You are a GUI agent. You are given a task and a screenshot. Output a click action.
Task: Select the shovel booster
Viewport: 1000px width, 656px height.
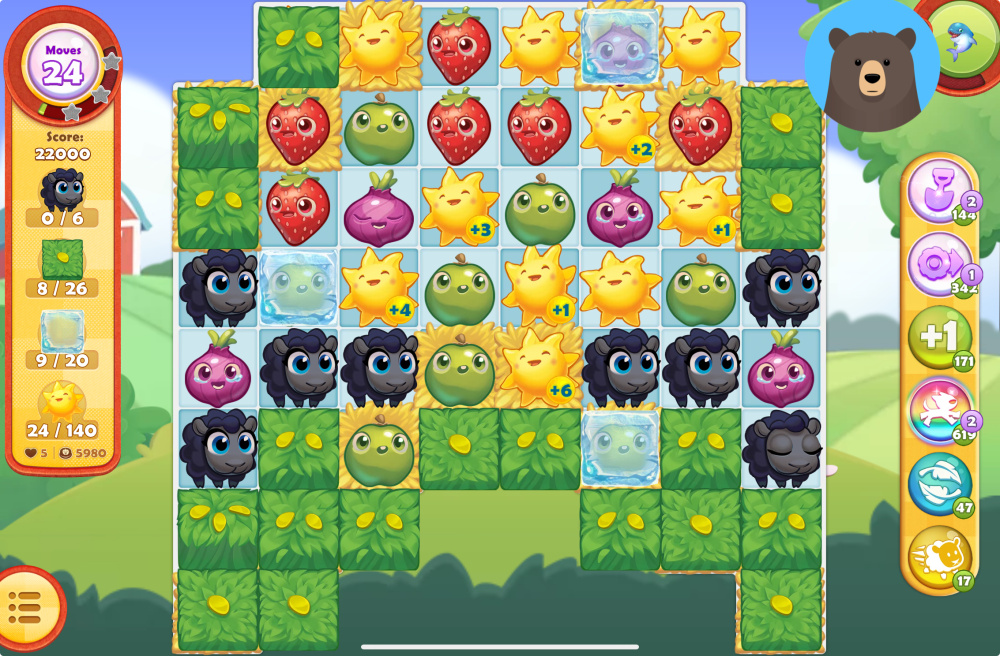tap(938, 195)
